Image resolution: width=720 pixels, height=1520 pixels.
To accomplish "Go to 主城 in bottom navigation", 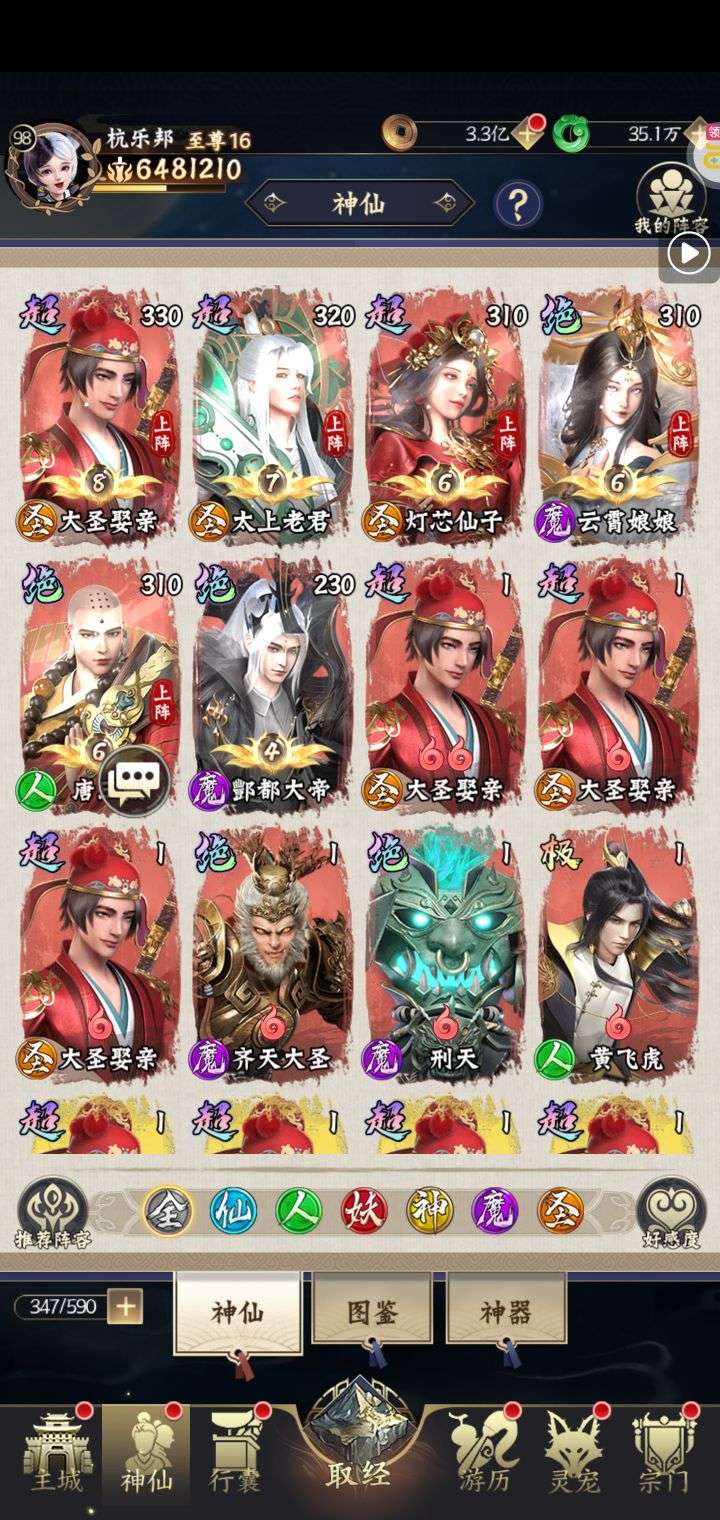I will point(57,1453).
